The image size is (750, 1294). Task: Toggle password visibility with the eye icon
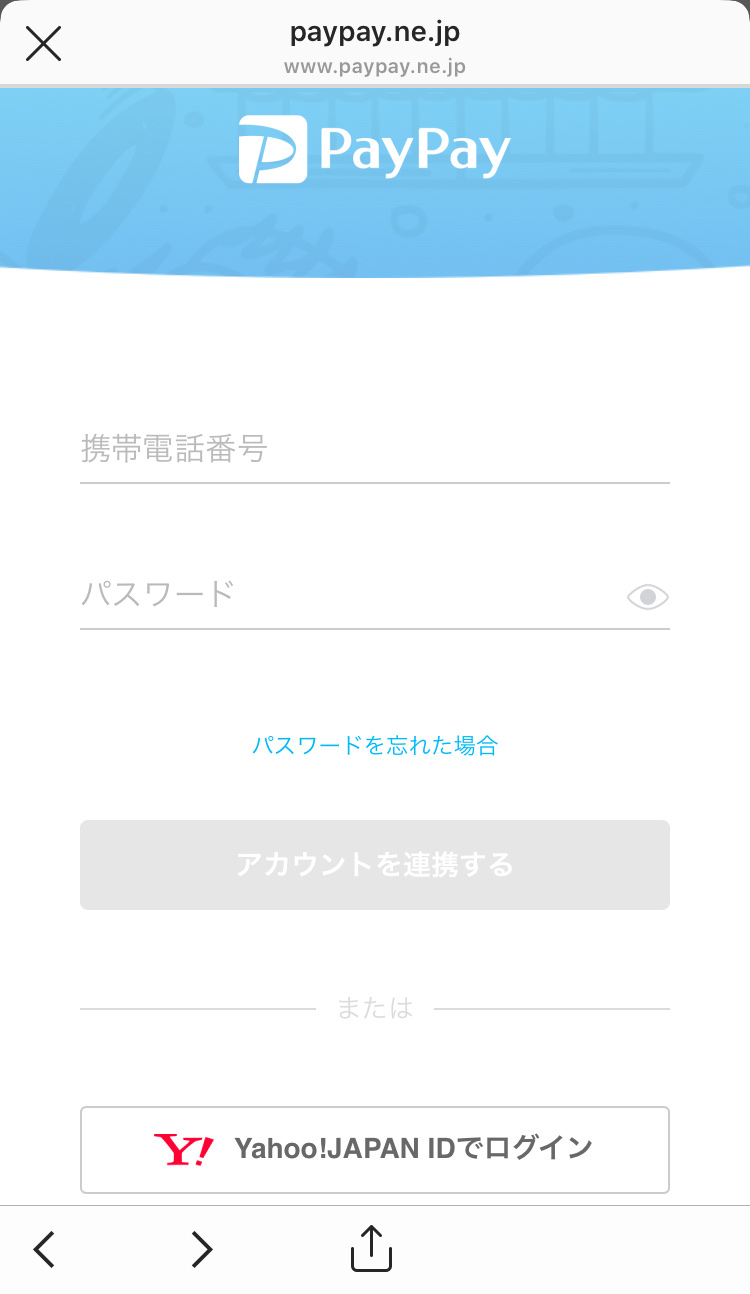[648, 597]
